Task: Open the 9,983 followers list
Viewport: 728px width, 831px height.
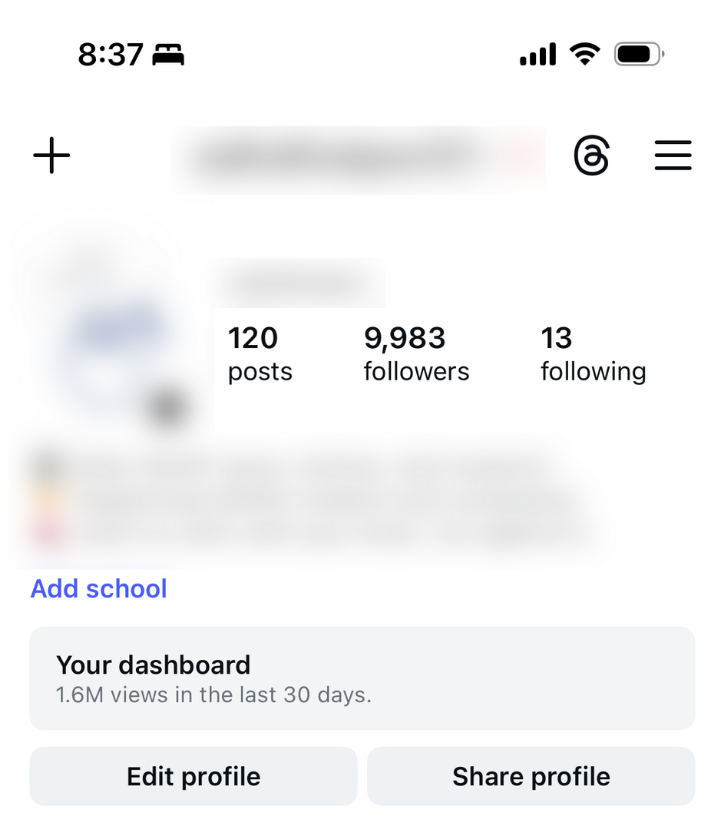Action: click(x=416, y=354)
